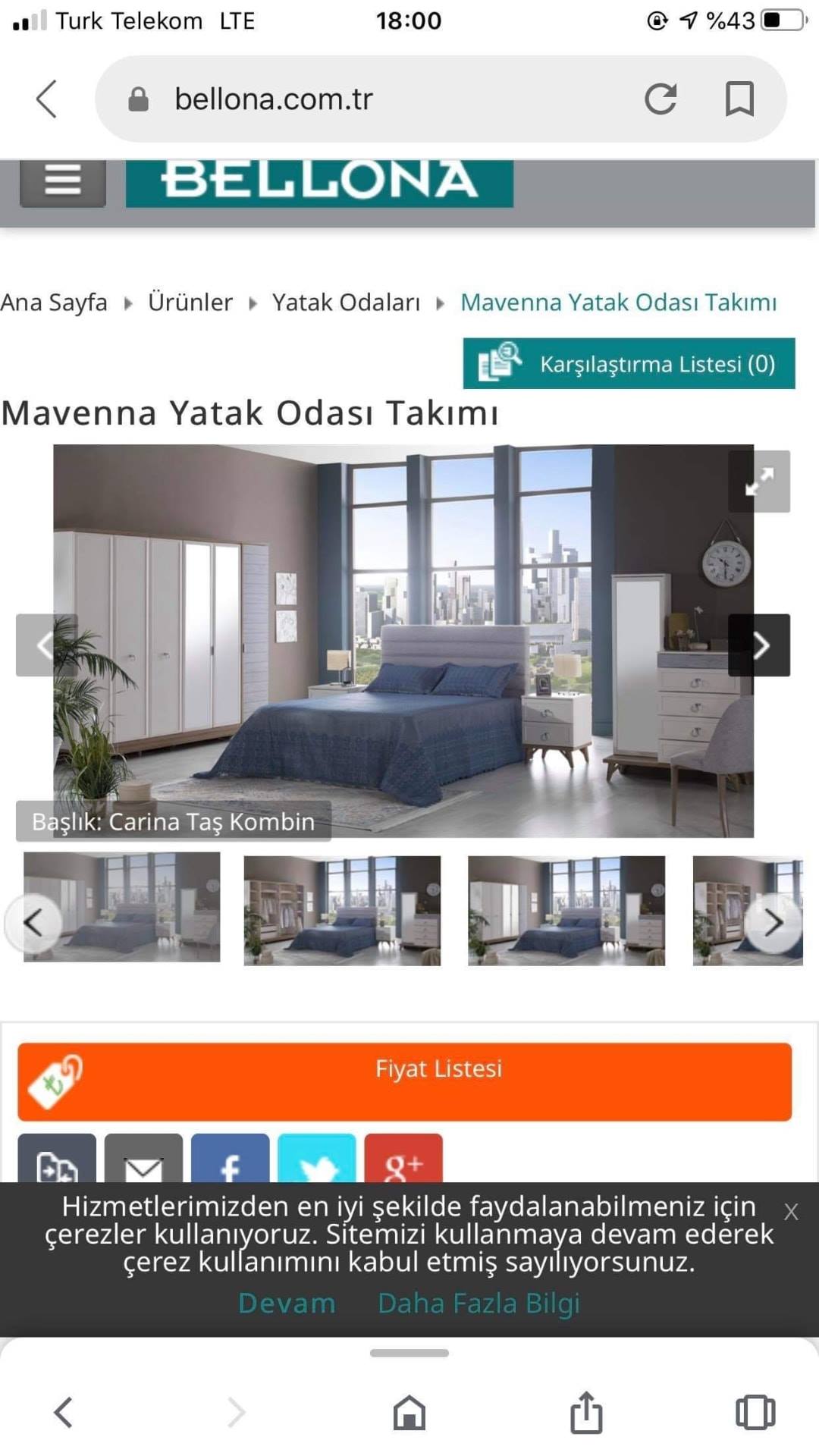
Task: Reload the bellona.com.tr page
Action: pos(661,99)
